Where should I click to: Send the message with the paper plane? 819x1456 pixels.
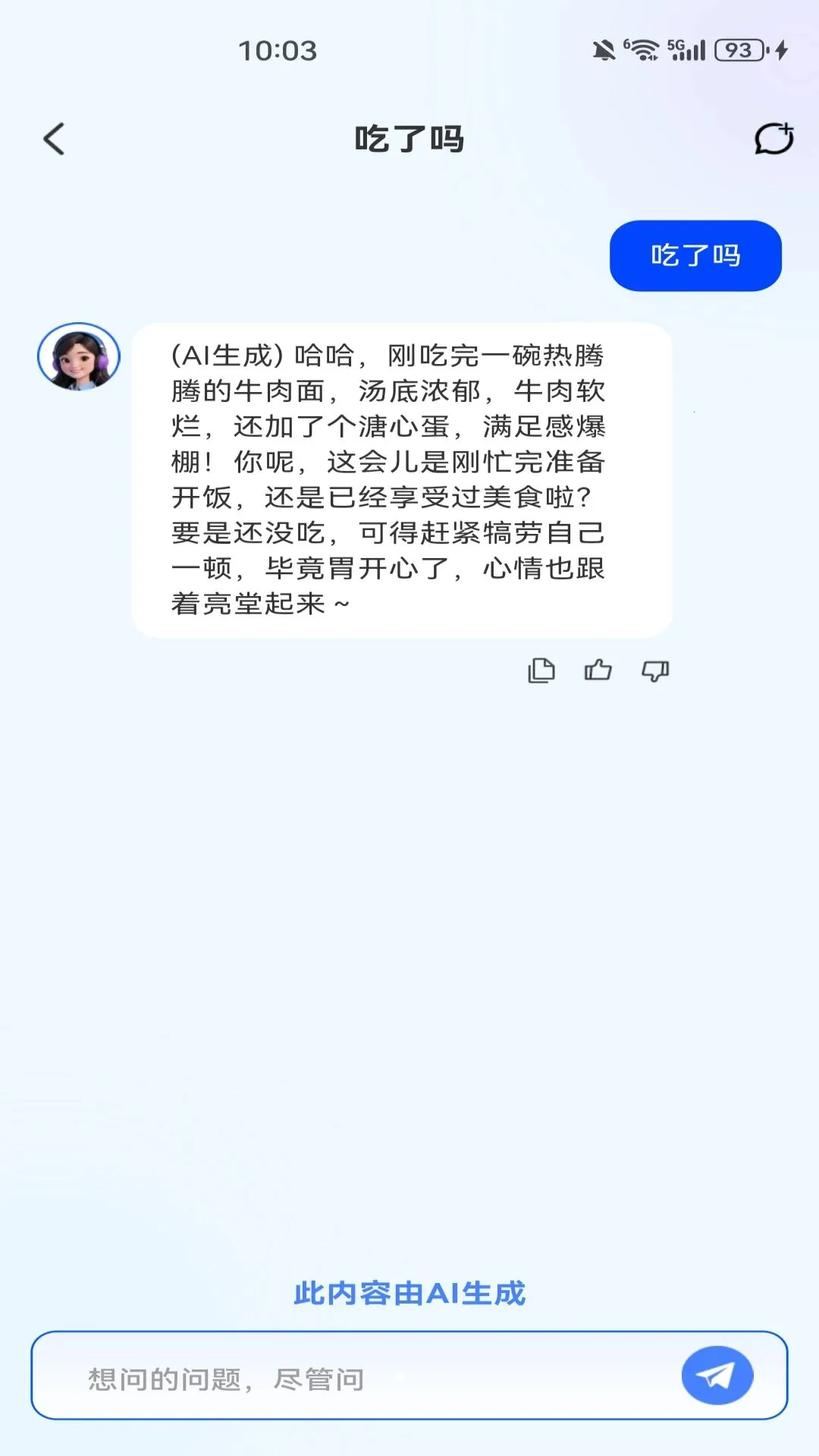point(717,1375)
